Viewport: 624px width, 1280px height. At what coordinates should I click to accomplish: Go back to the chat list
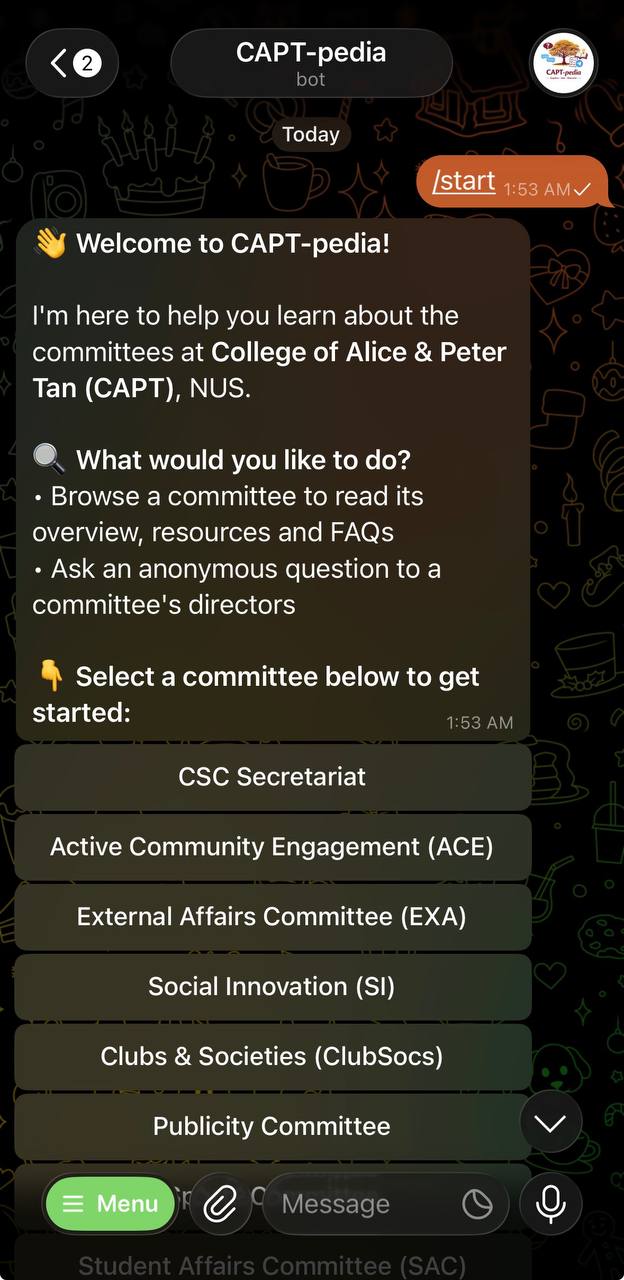pos(71,64)
